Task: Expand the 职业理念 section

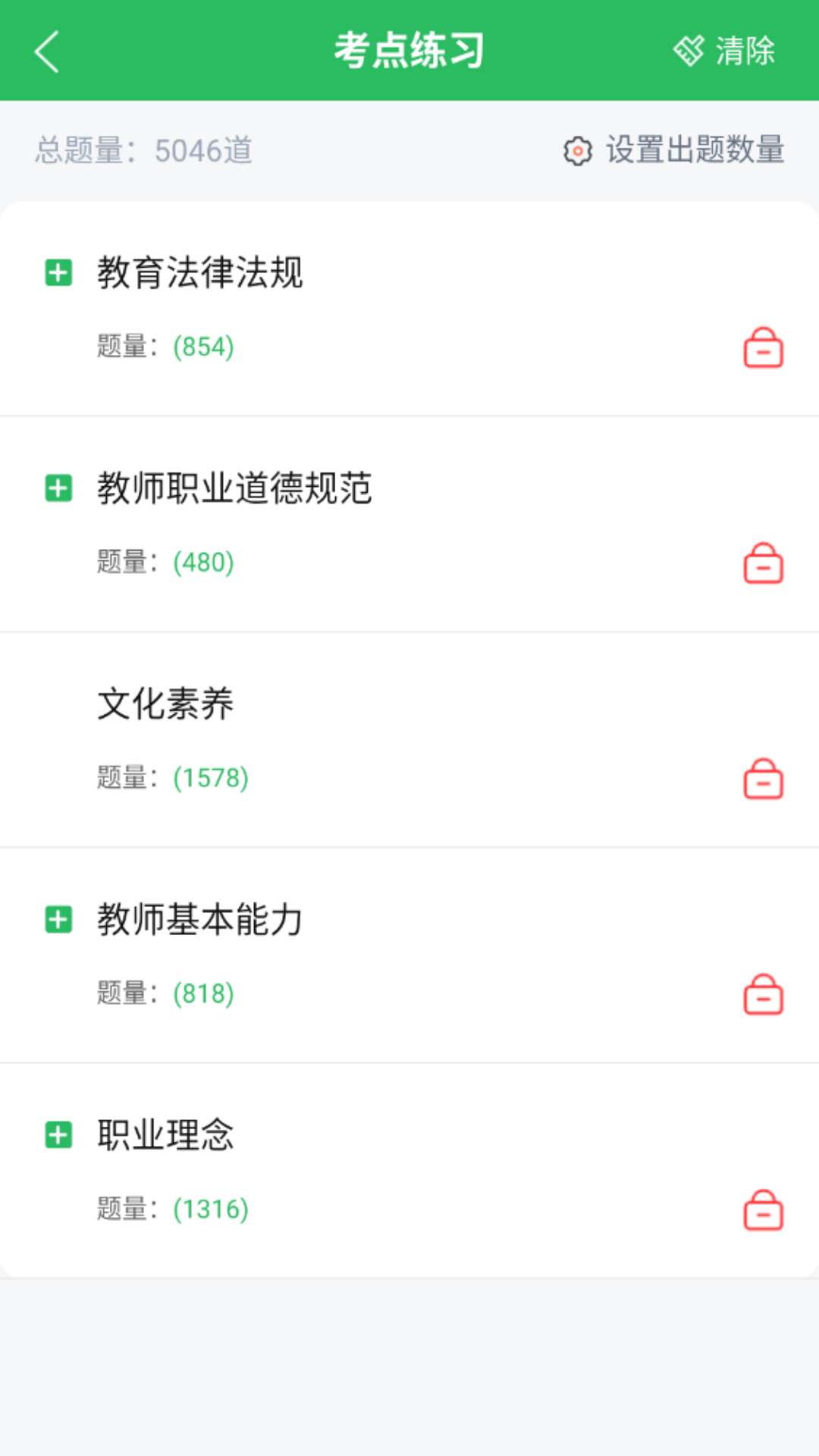Action: (x=58, y=1135)
